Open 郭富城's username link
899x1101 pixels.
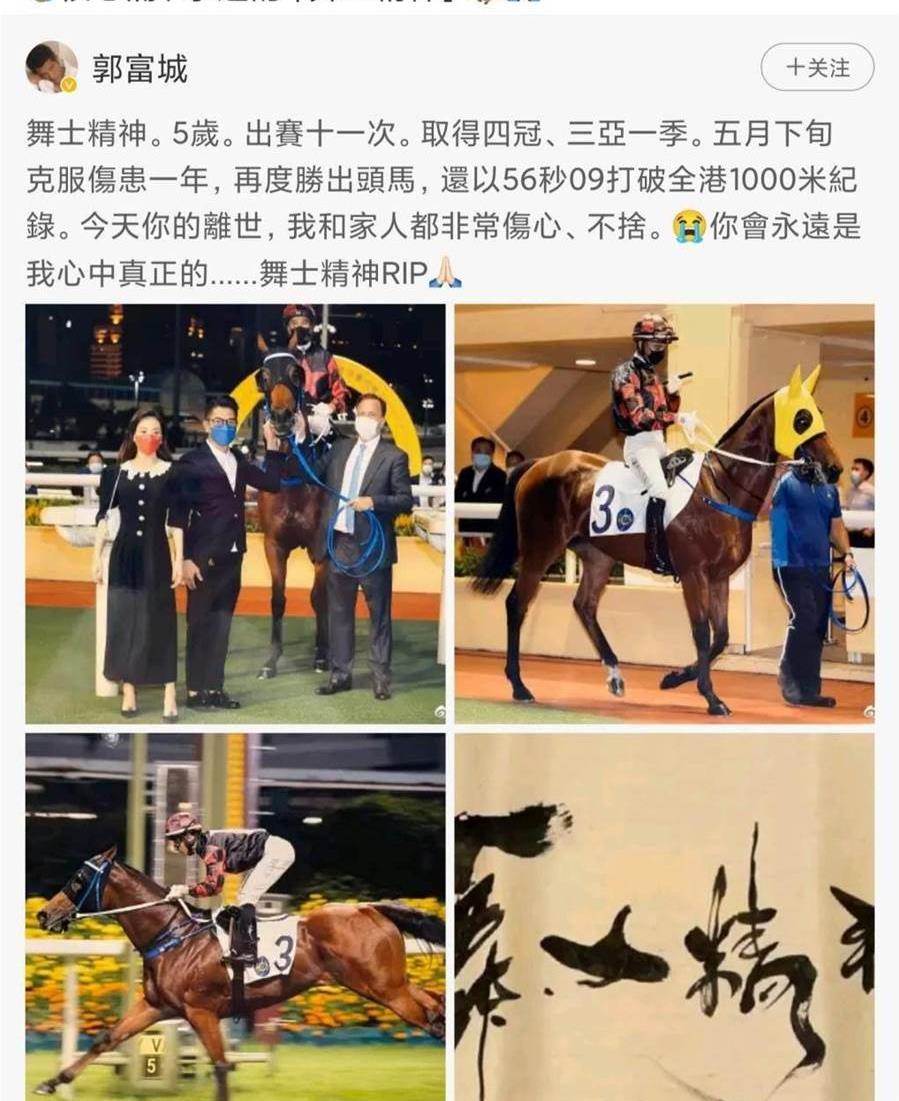tap(140, 68)
